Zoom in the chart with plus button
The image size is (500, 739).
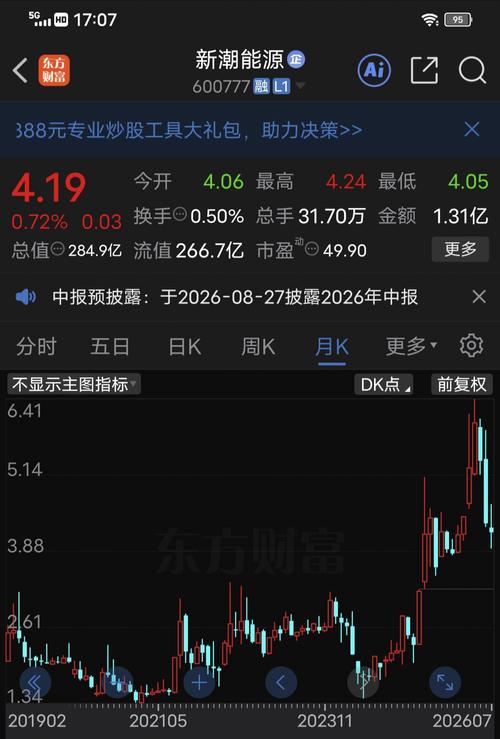[x=199, y=682]
